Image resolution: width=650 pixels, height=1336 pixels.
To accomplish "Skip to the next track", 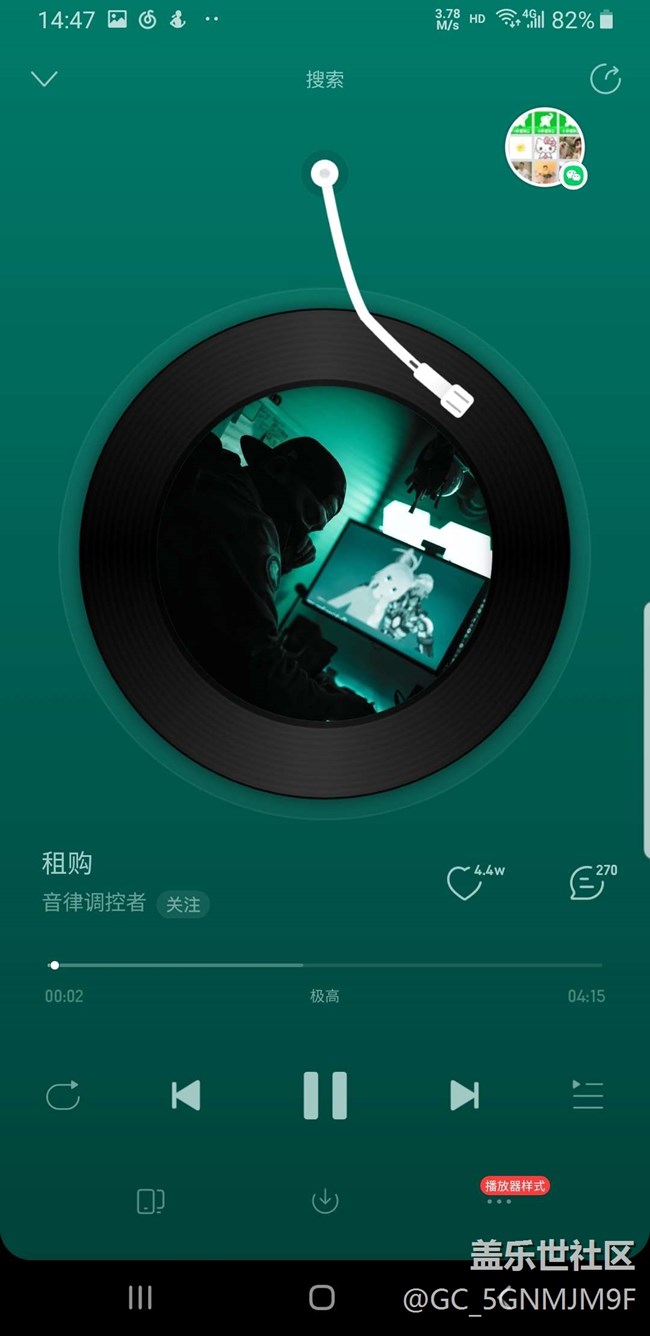I will click(x=464, y=1095).
